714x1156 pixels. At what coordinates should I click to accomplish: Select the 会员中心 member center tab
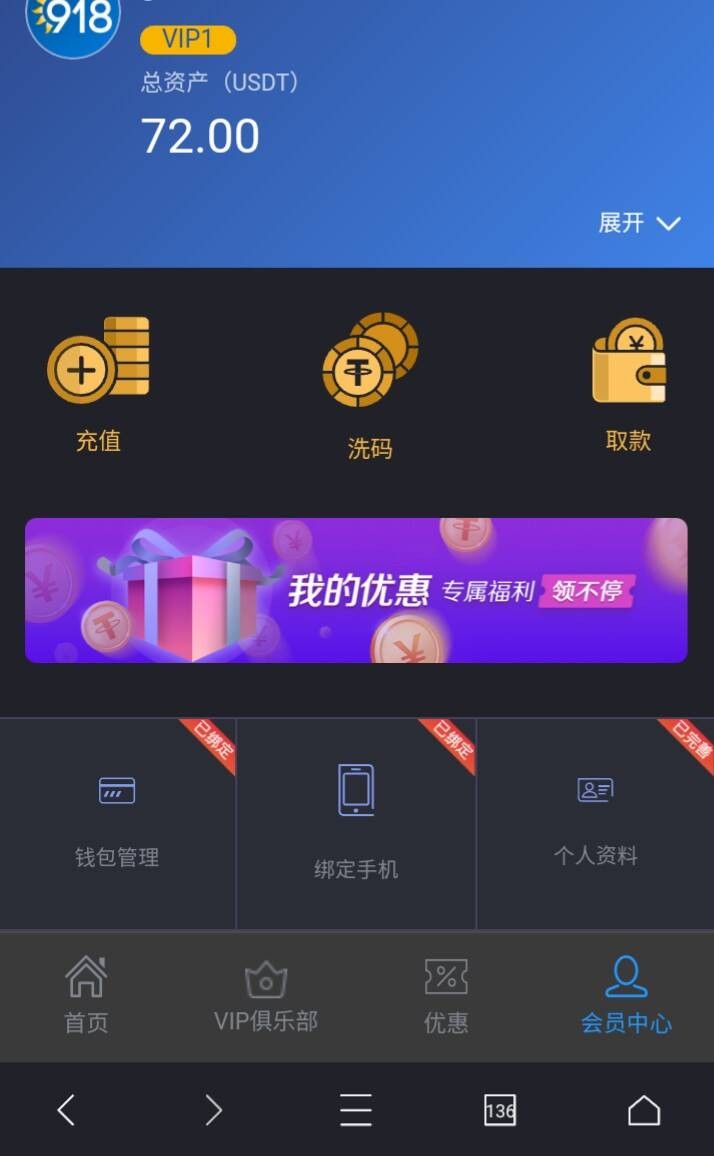pos(626,995)
